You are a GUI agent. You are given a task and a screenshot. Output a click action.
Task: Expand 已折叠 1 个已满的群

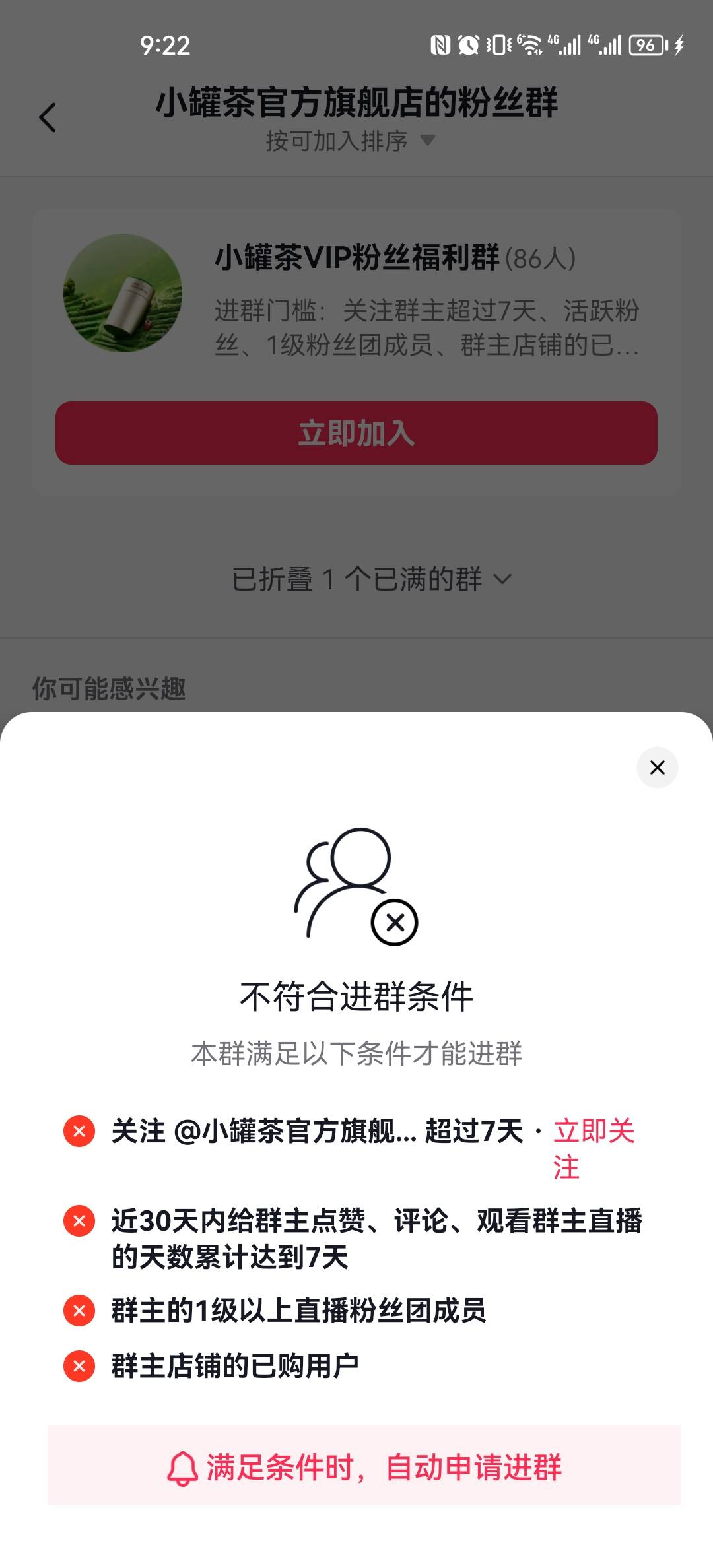(371, 579)
